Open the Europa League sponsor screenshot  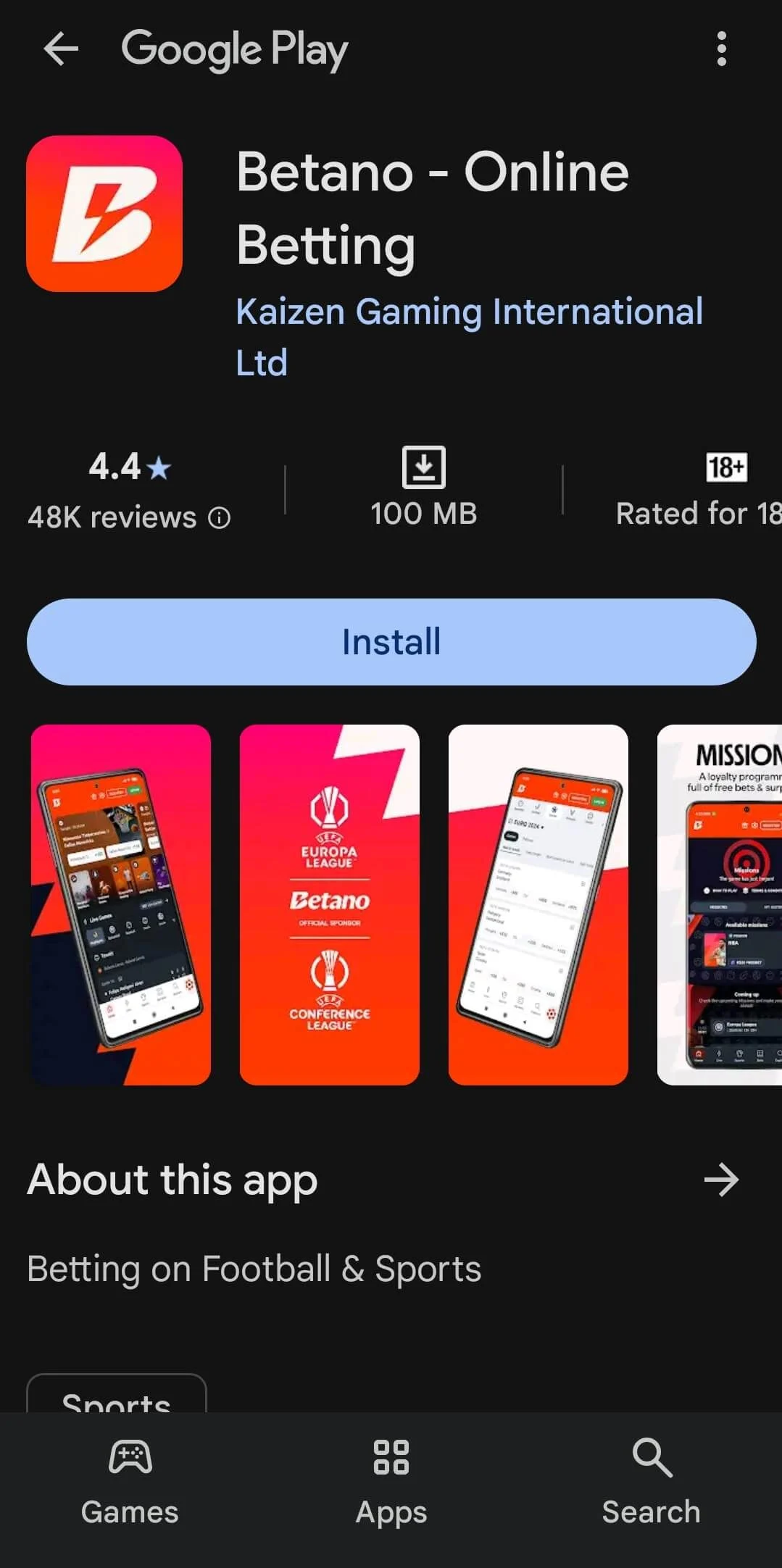pos(330,904)
